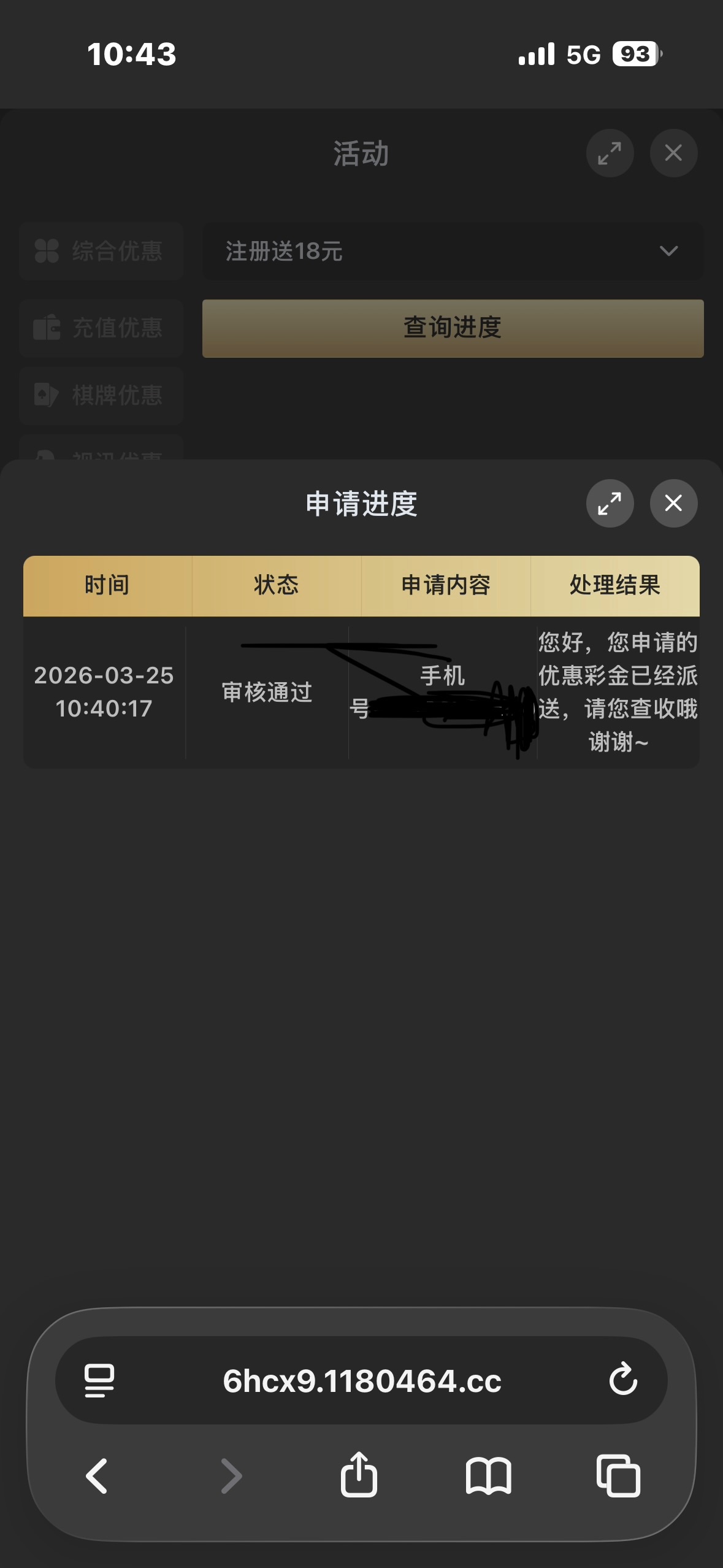Expand the 申请进度 panel to fullscreen
The height and width of the screenshot is (1568, 723).
610,503
